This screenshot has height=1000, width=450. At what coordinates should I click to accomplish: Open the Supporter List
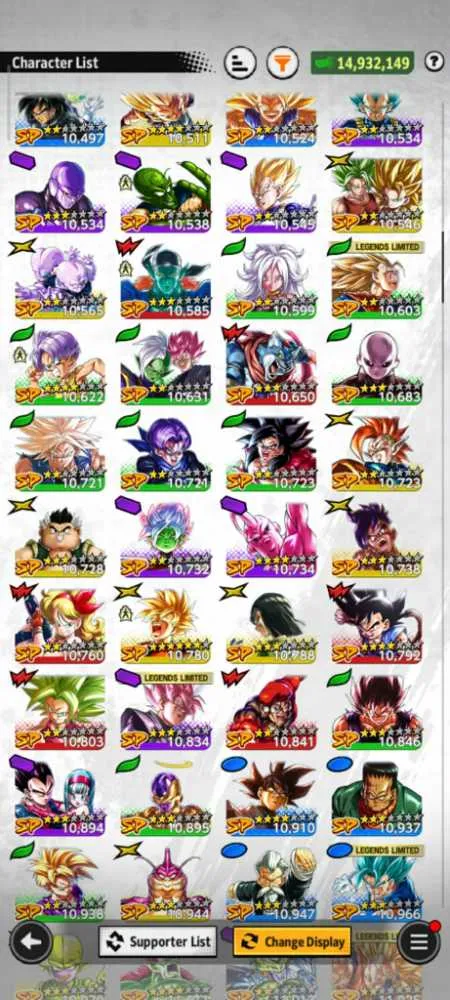157,941
